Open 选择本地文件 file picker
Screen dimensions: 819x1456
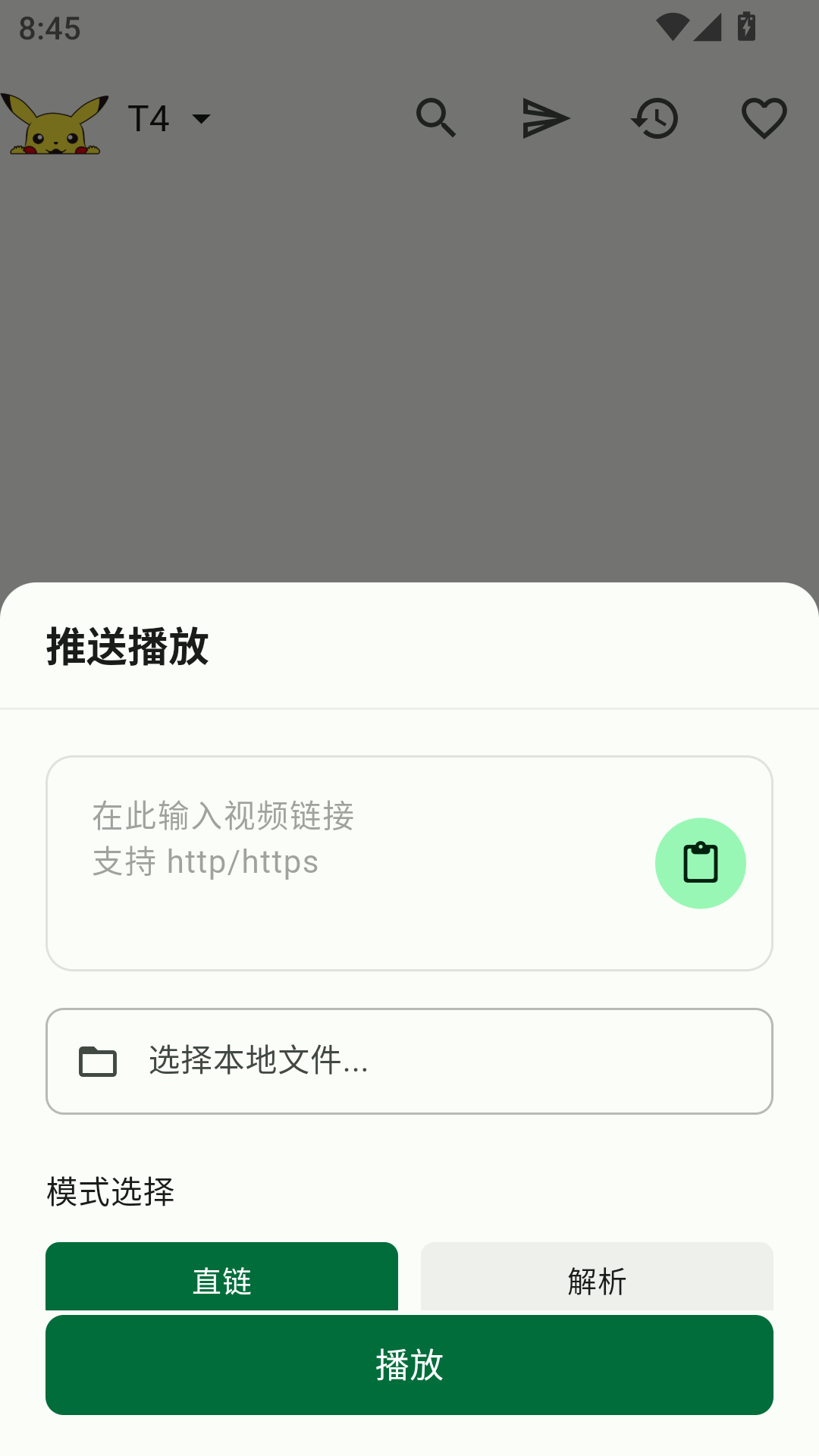pyautogui.click(x=409, y=1061)
